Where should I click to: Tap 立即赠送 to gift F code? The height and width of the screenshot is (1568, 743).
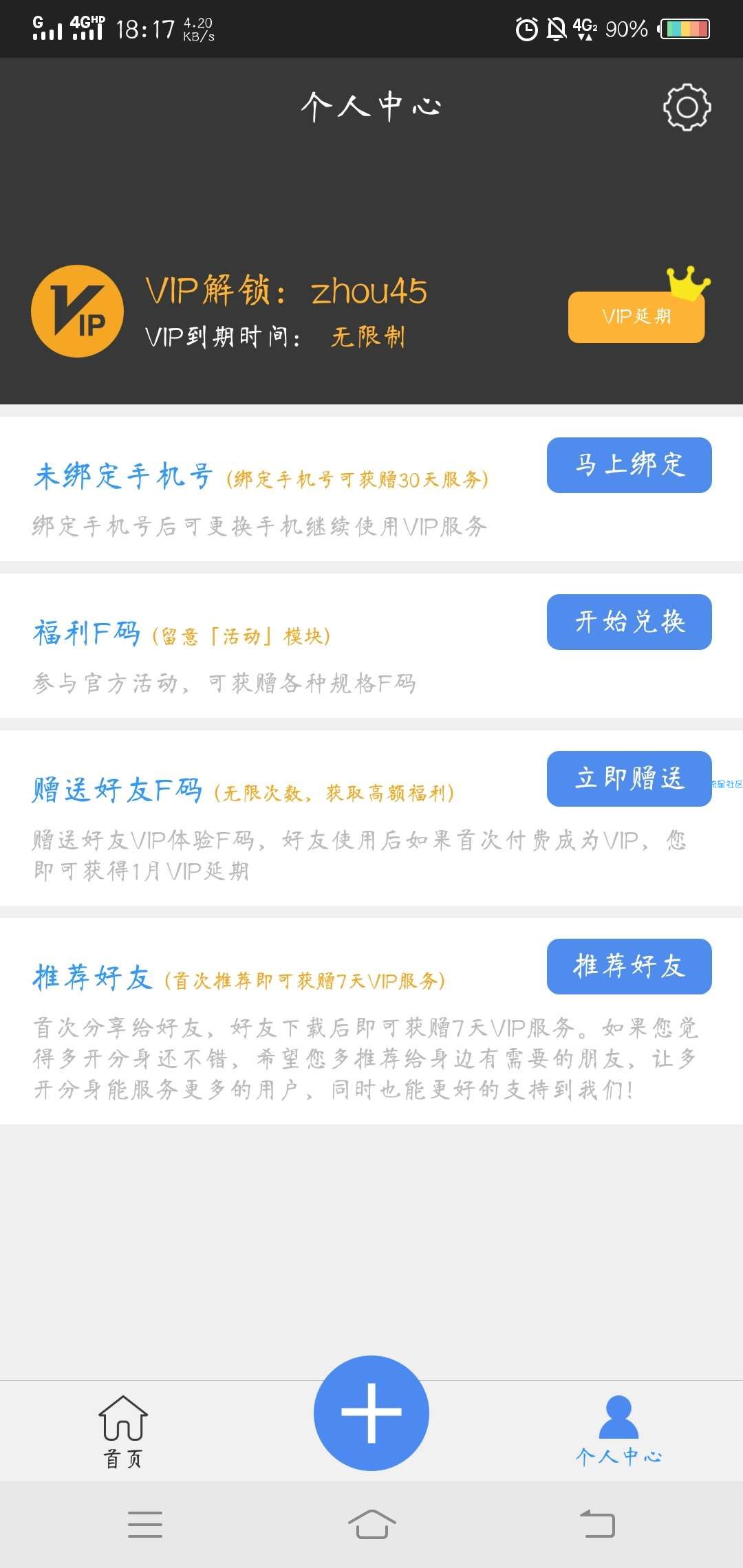(x=629, y=779)
